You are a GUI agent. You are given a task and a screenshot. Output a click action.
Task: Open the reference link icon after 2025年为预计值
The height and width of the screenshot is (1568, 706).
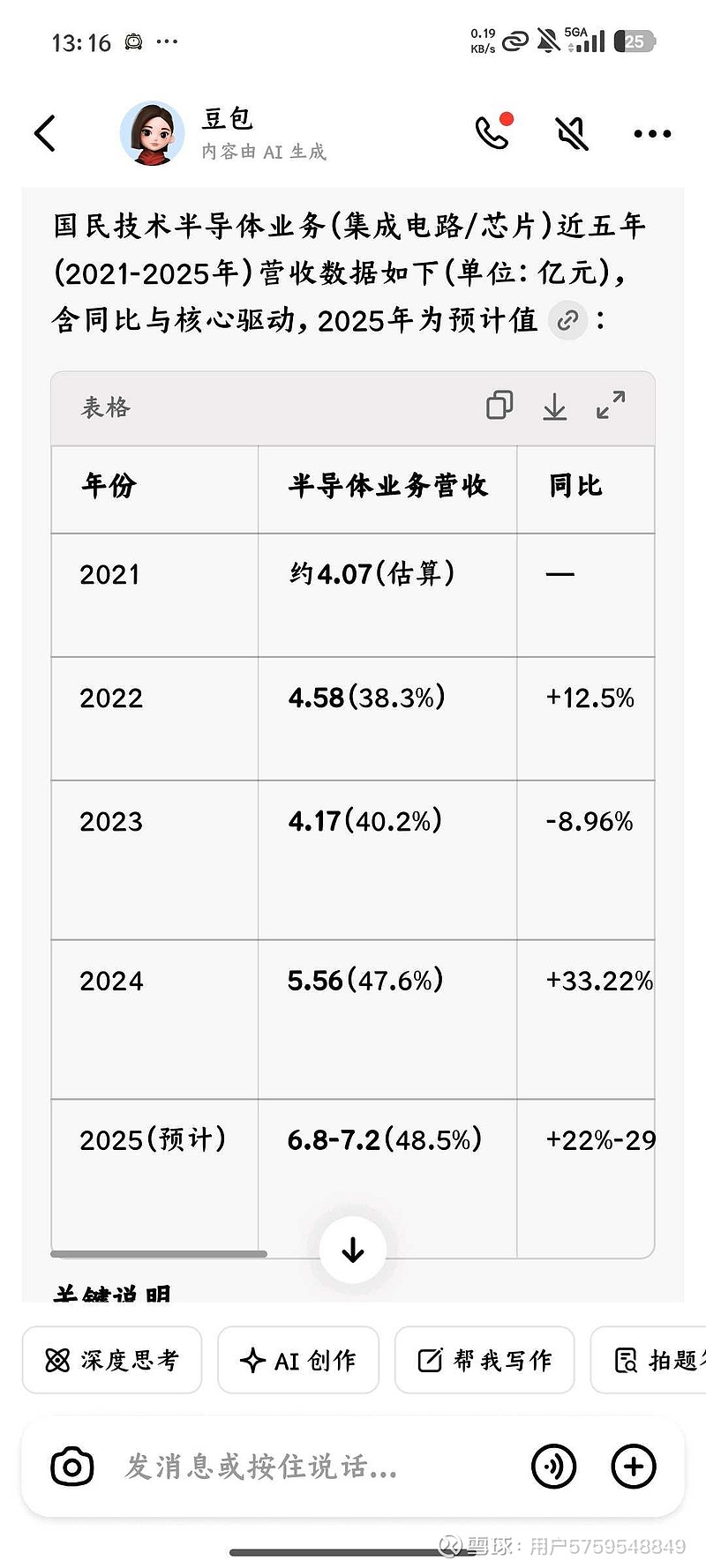(x=568, y=320)
